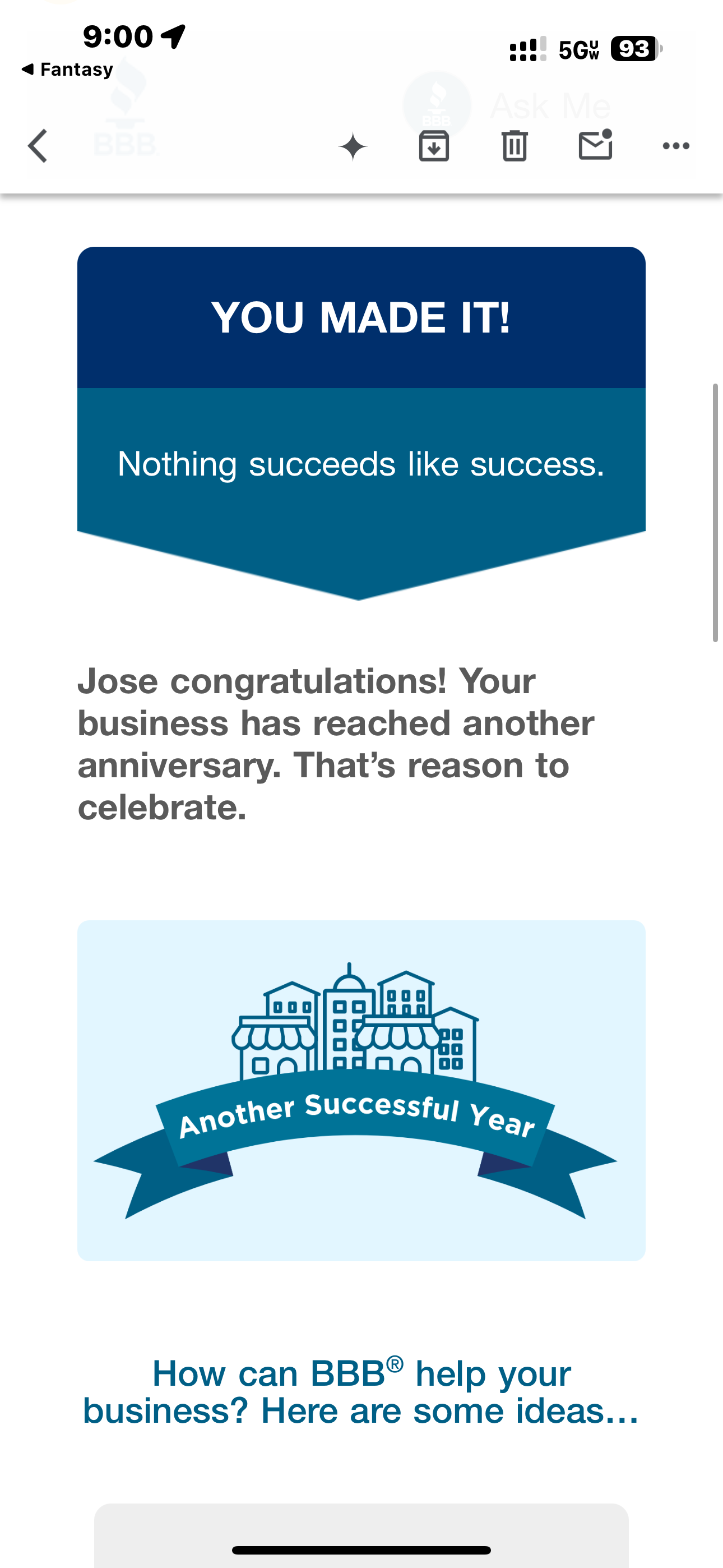
Task: Open the three-dot more options menu
Action: (675, 146)
